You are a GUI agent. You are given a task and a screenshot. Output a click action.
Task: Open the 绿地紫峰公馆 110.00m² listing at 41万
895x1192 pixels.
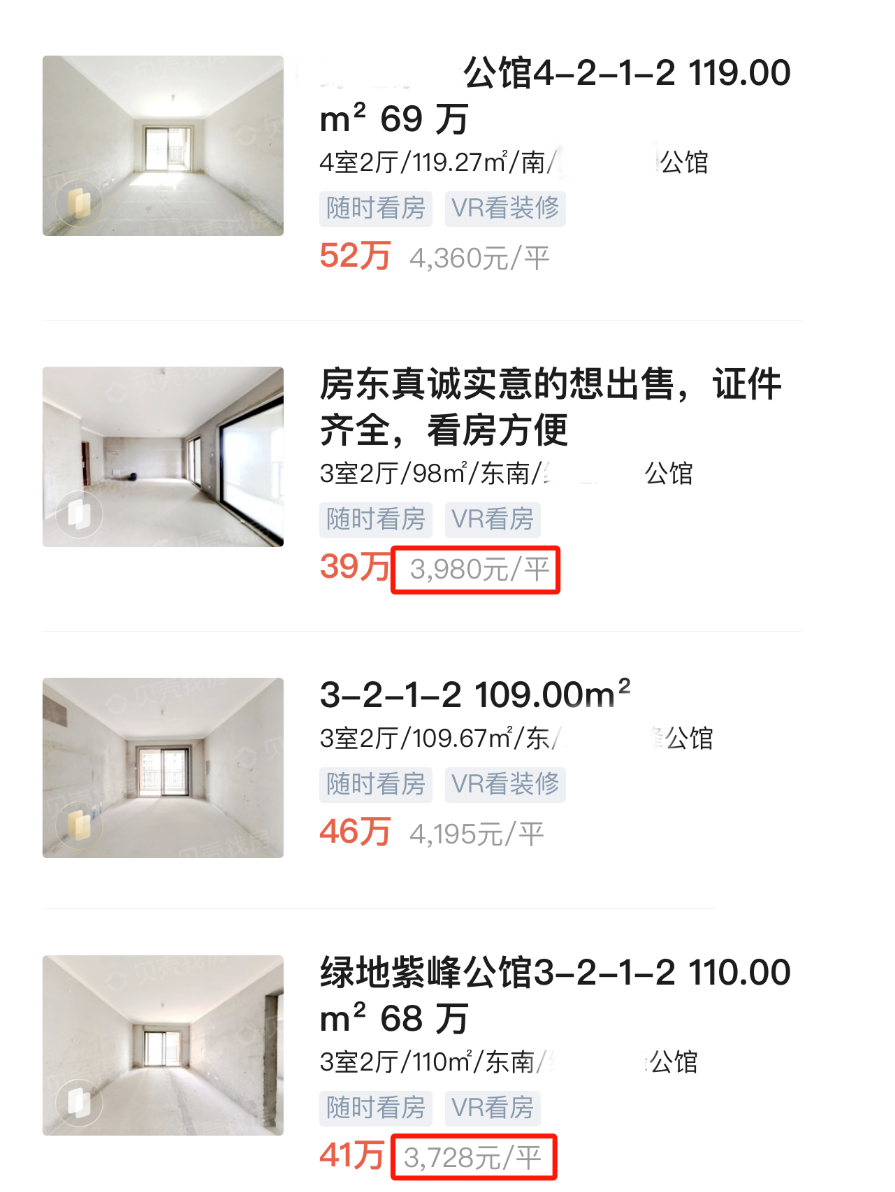[421, 1063]
